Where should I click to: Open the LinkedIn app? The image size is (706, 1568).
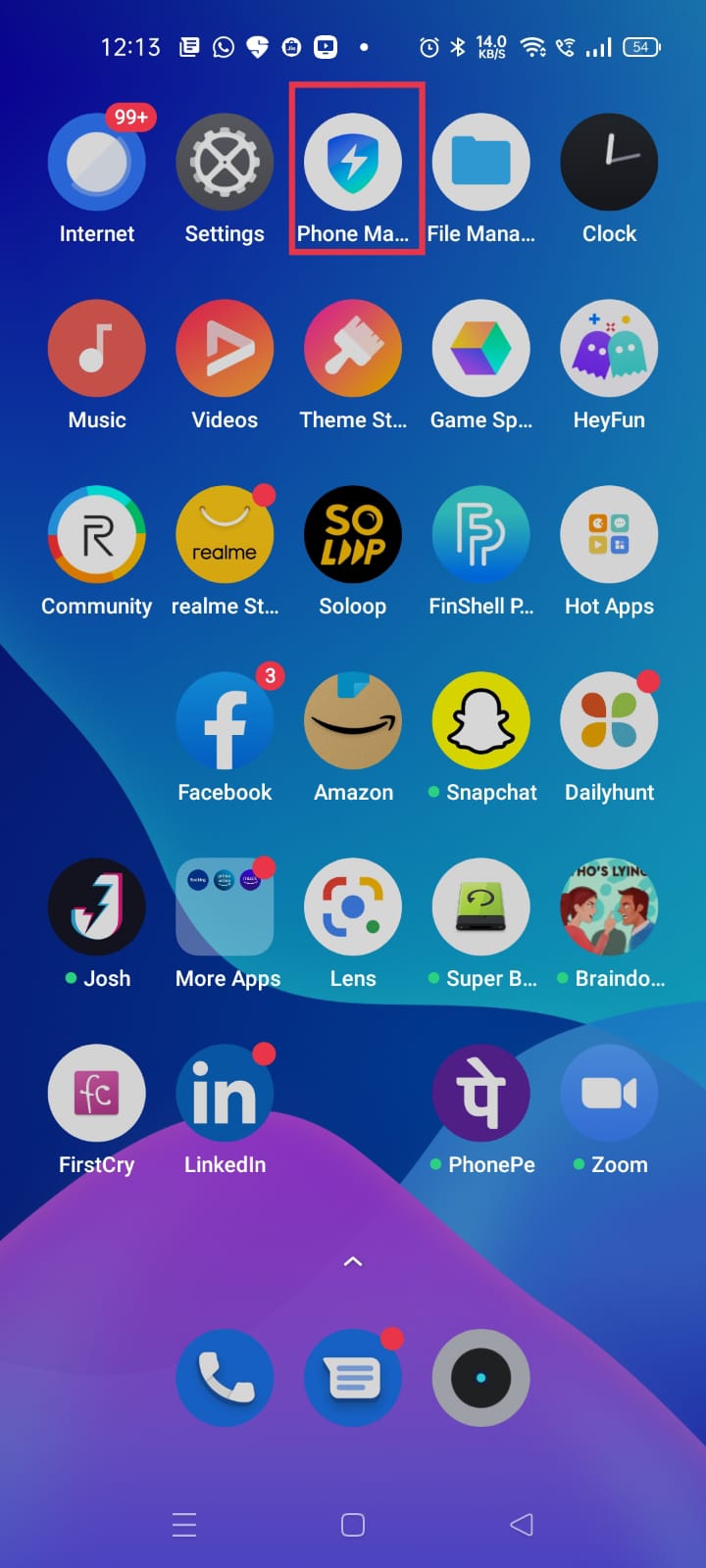[225, 1094]
